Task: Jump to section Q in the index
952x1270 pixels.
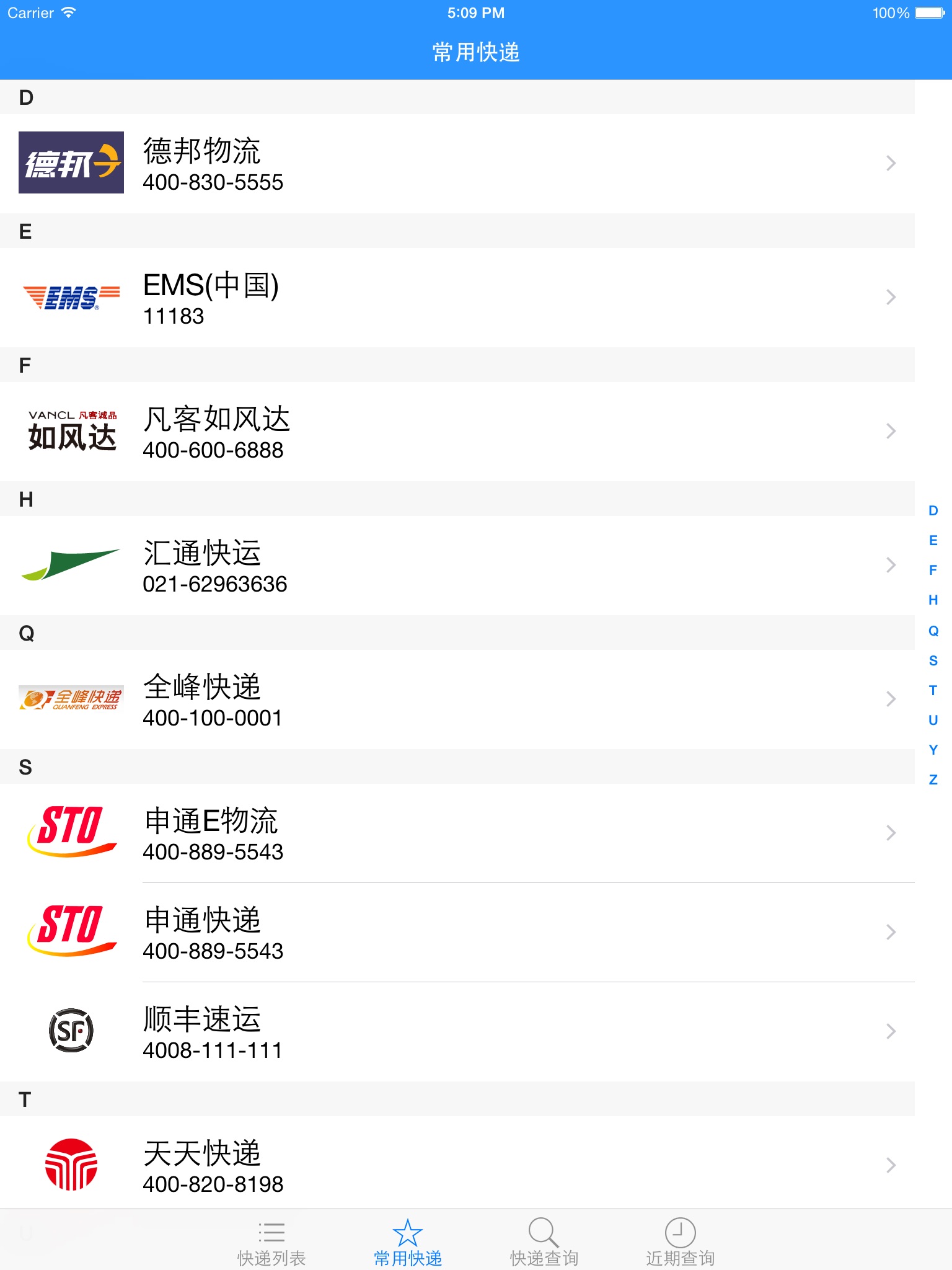Action: tap(933, 631)
